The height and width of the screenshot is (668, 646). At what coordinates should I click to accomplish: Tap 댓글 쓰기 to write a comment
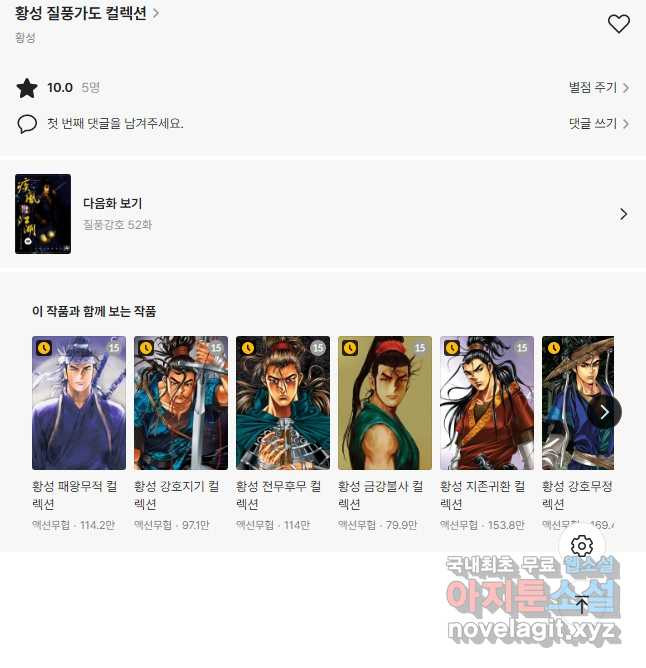point(598,124)
